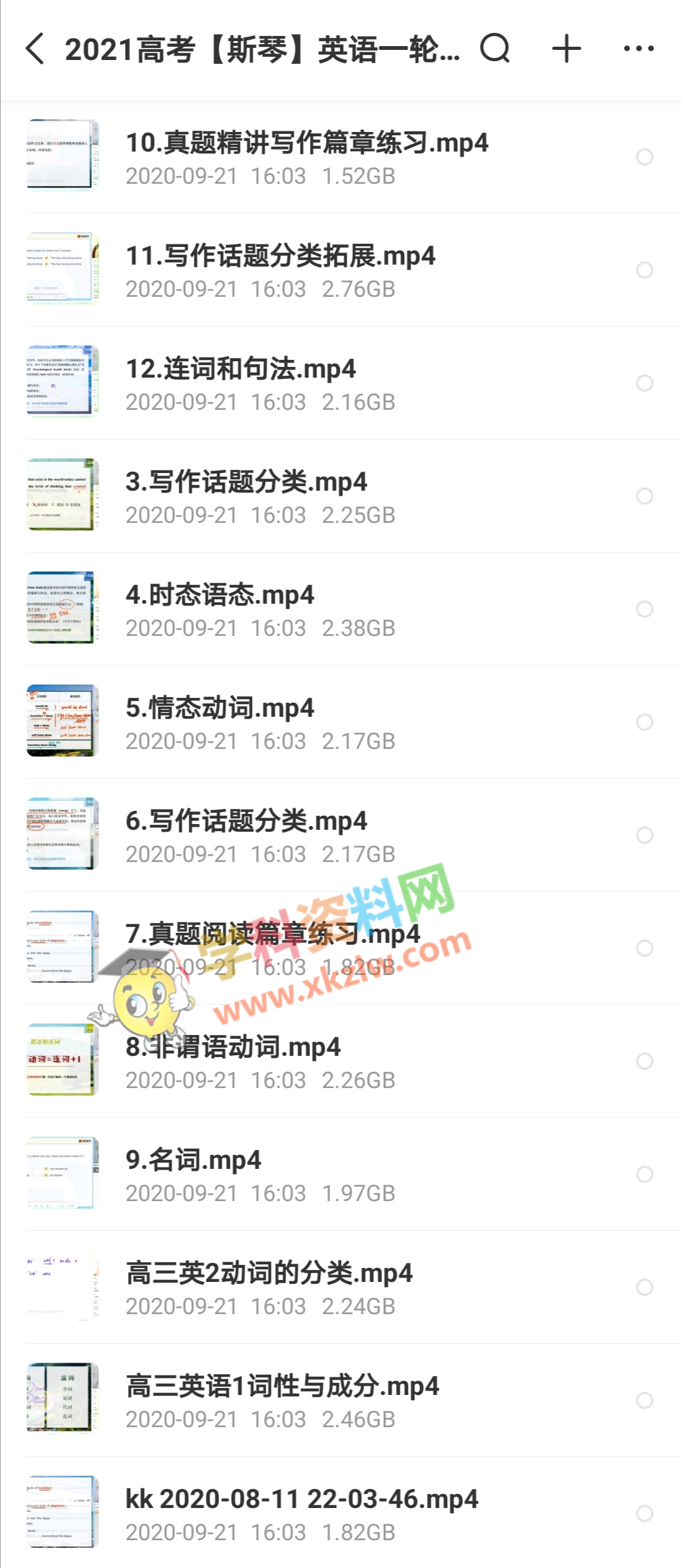
Task: Open 9.名词.mp4 video
Action: click(x=193, y=1161)
